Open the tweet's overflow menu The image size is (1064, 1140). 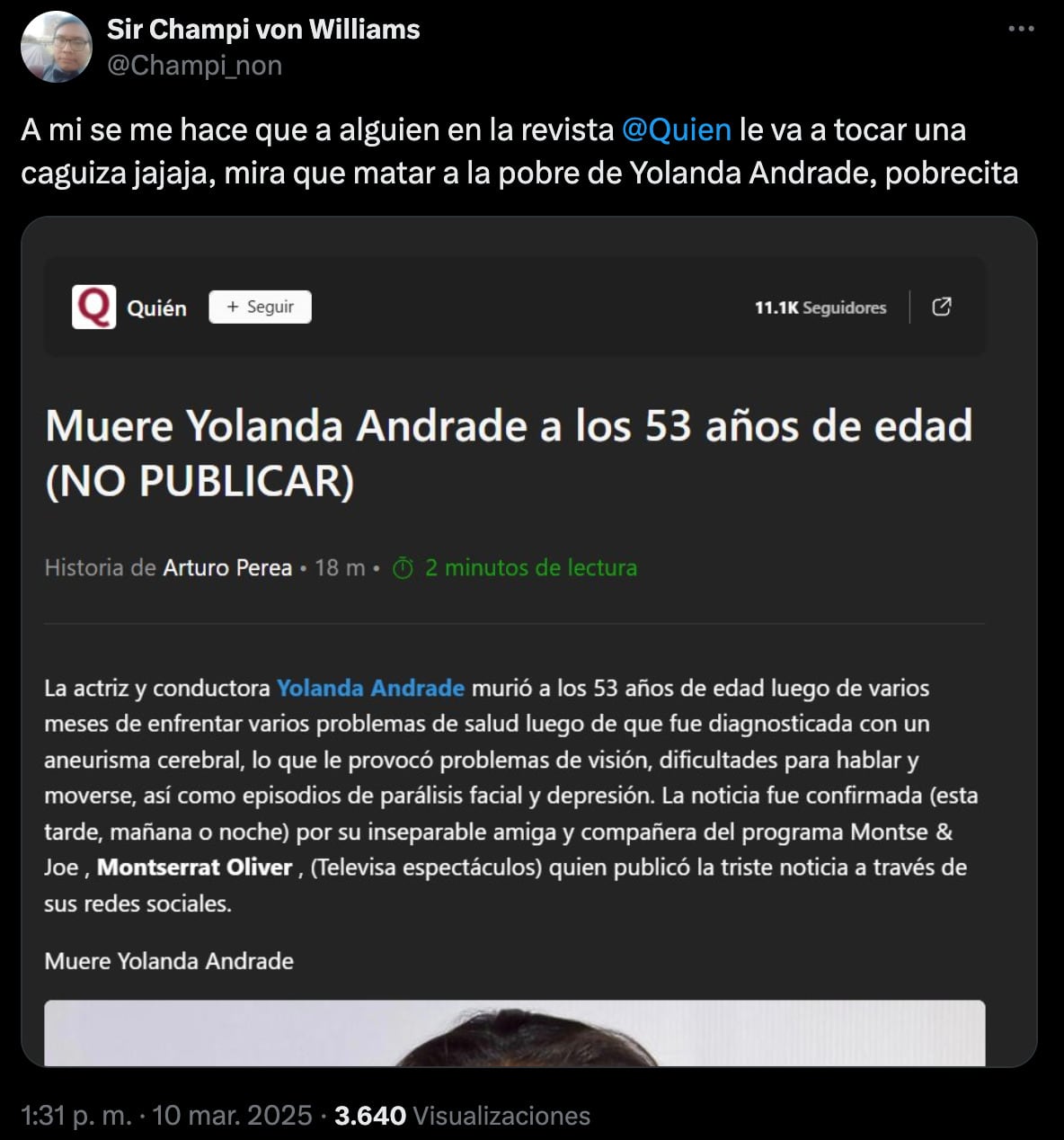[x=1021, y=30]
